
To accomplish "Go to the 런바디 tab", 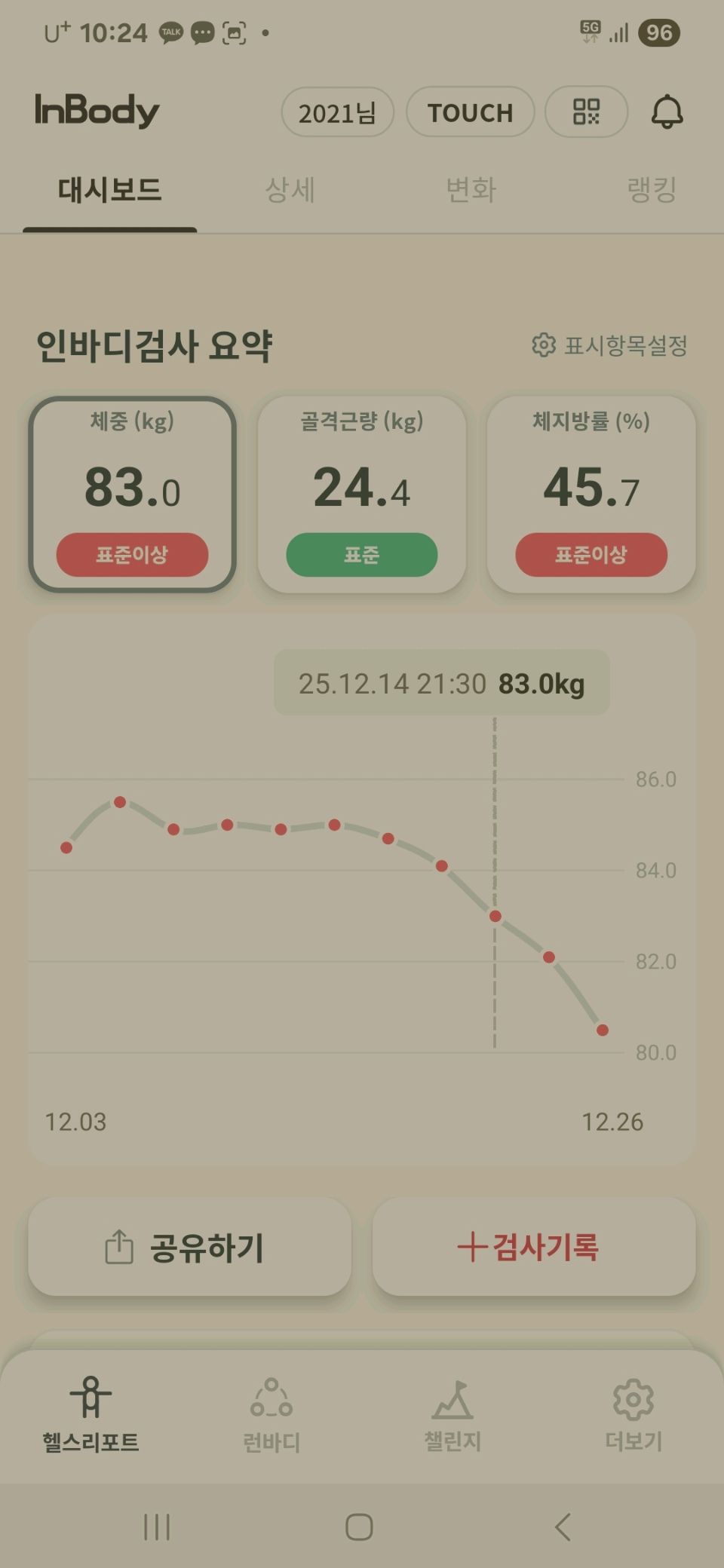I will coord(271,1414).
